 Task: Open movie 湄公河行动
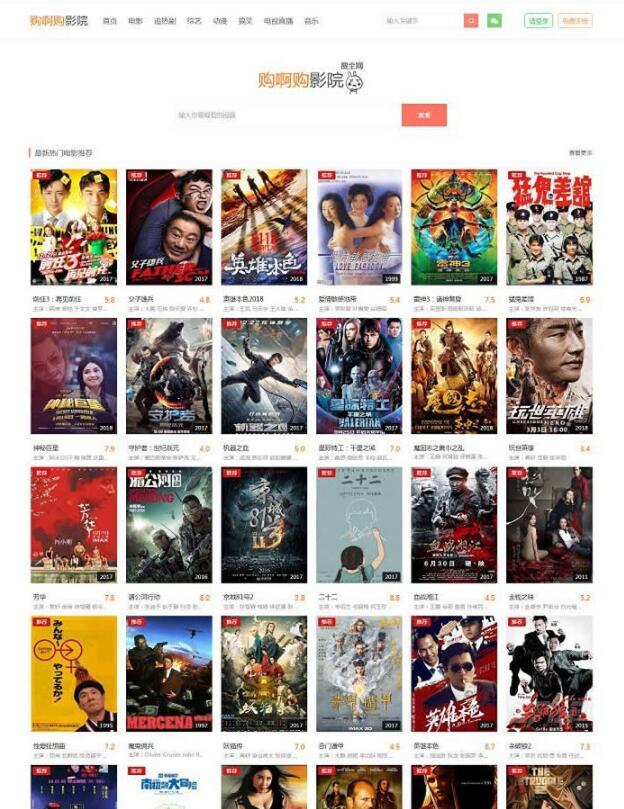point(169,524)
